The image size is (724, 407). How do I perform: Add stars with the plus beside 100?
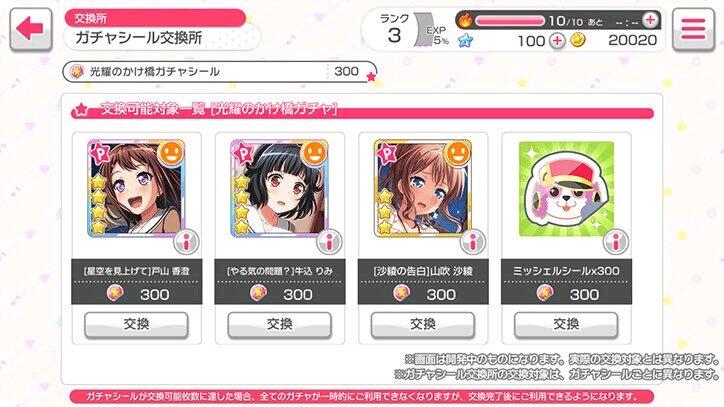pos(557,41)
